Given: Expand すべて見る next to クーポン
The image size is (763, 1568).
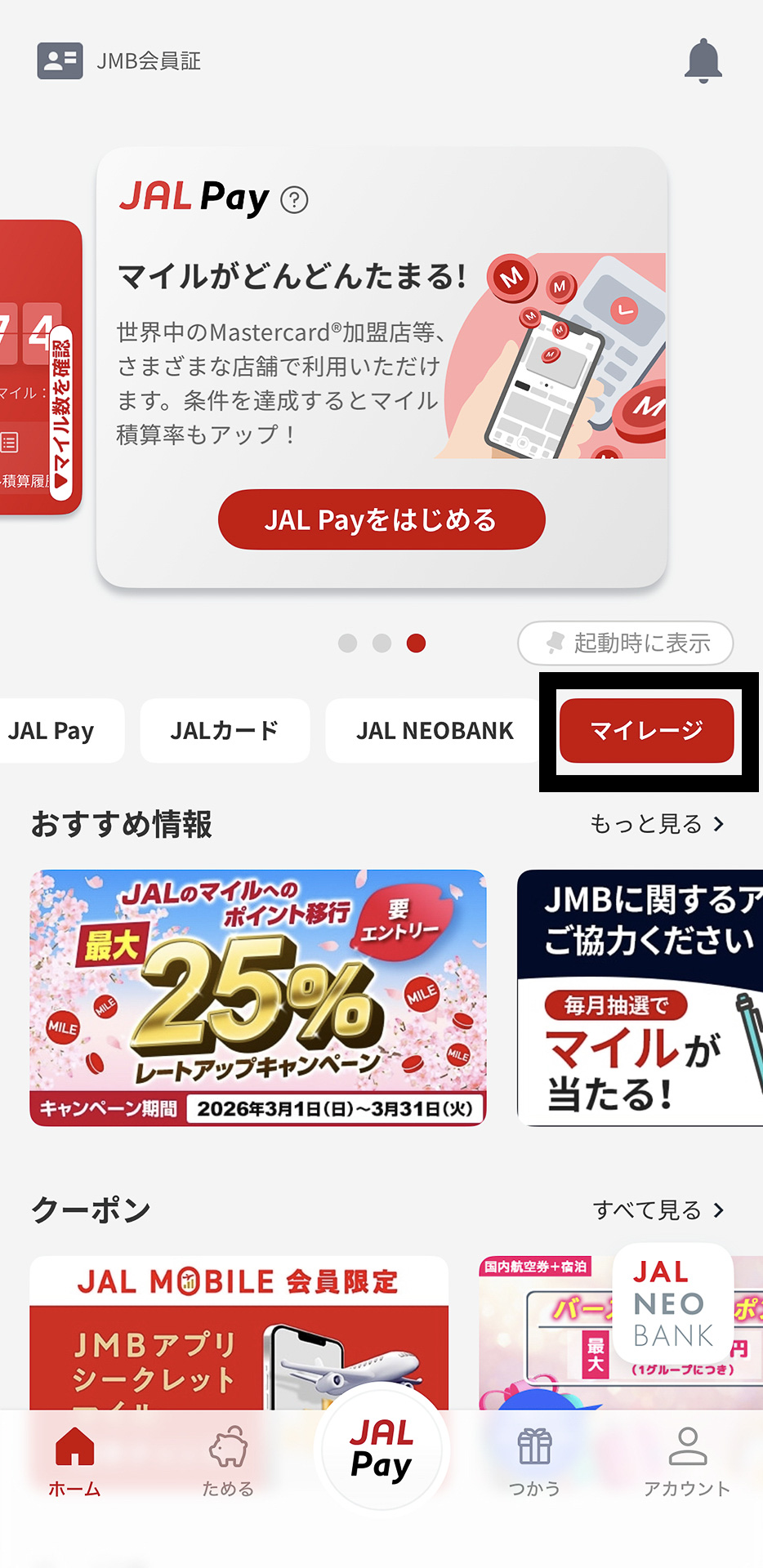Looking at the screenshot, I should pos(657,1209).
